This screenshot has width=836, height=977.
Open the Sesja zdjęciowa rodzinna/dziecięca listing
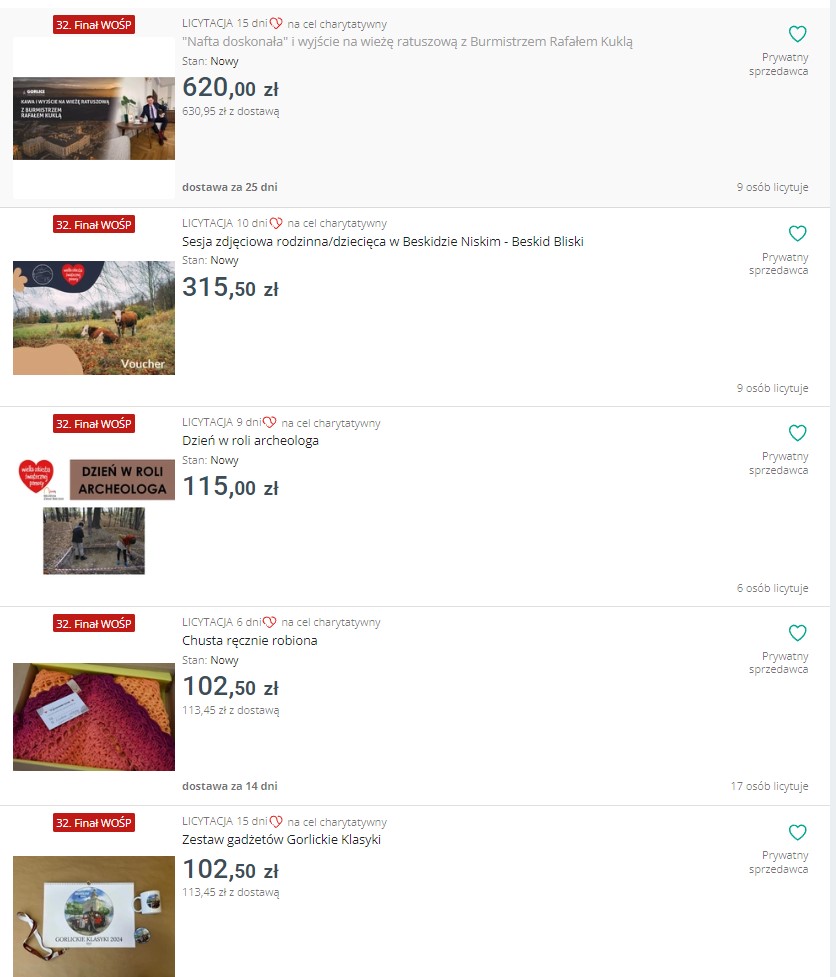pyautogui.click(x=382, y=242)
